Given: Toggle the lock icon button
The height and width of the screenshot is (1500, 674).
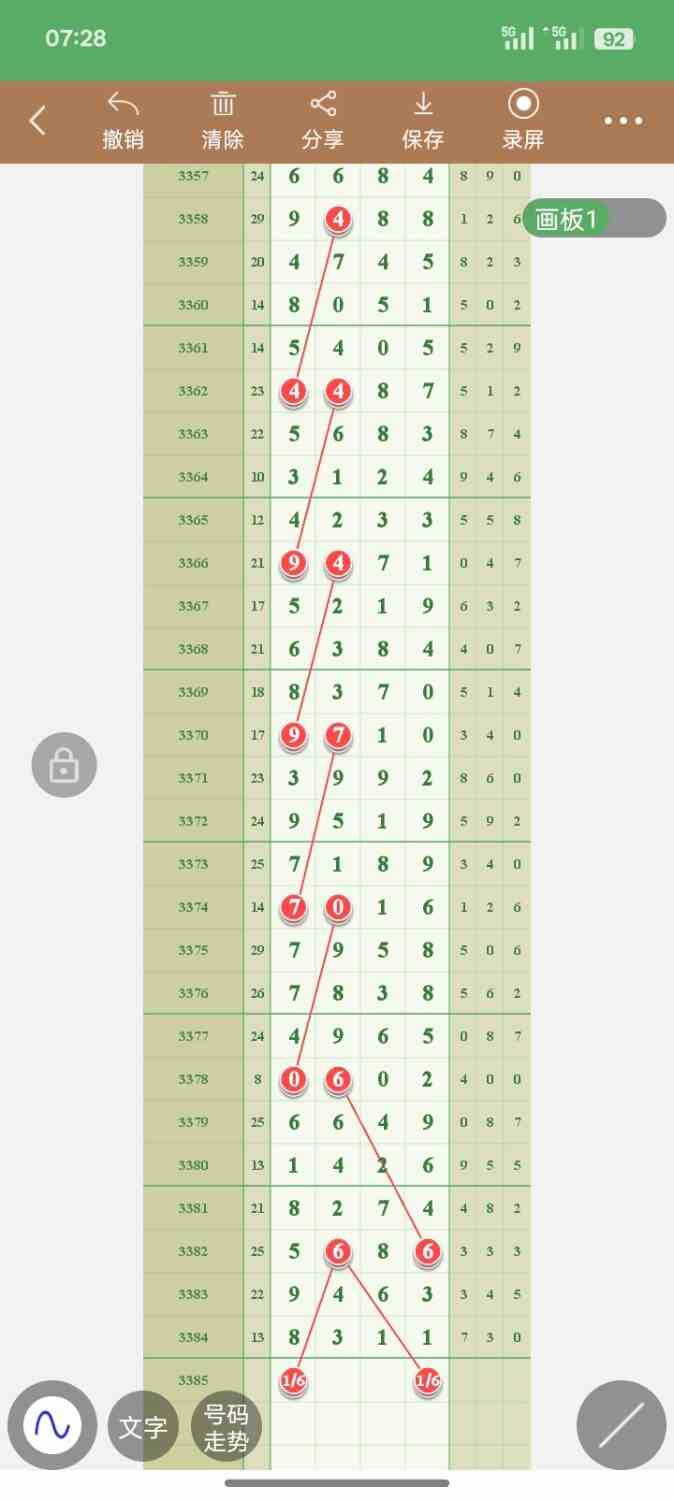Looking at the screenshot, I should click(x=64, y=766).
